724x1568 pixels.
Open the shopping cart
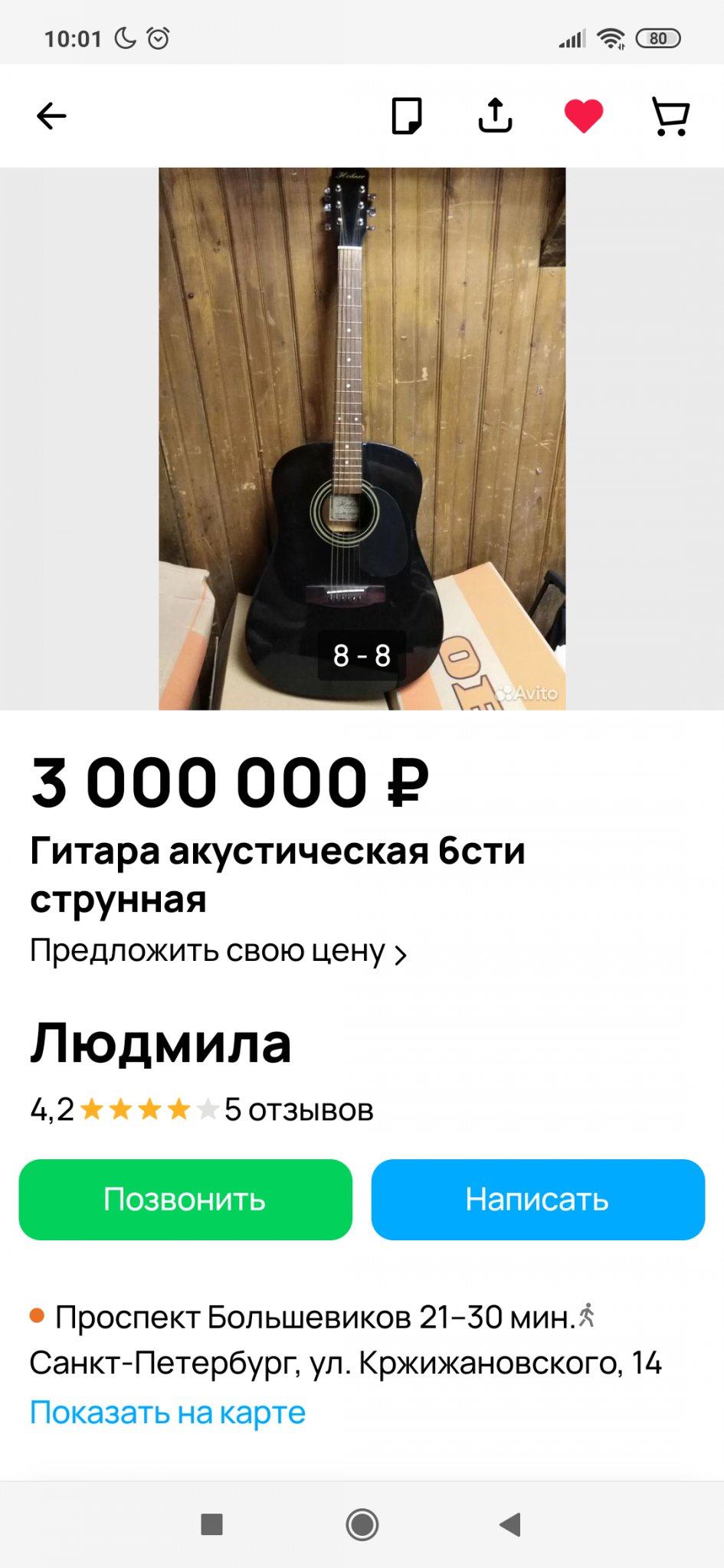(670, 116)
